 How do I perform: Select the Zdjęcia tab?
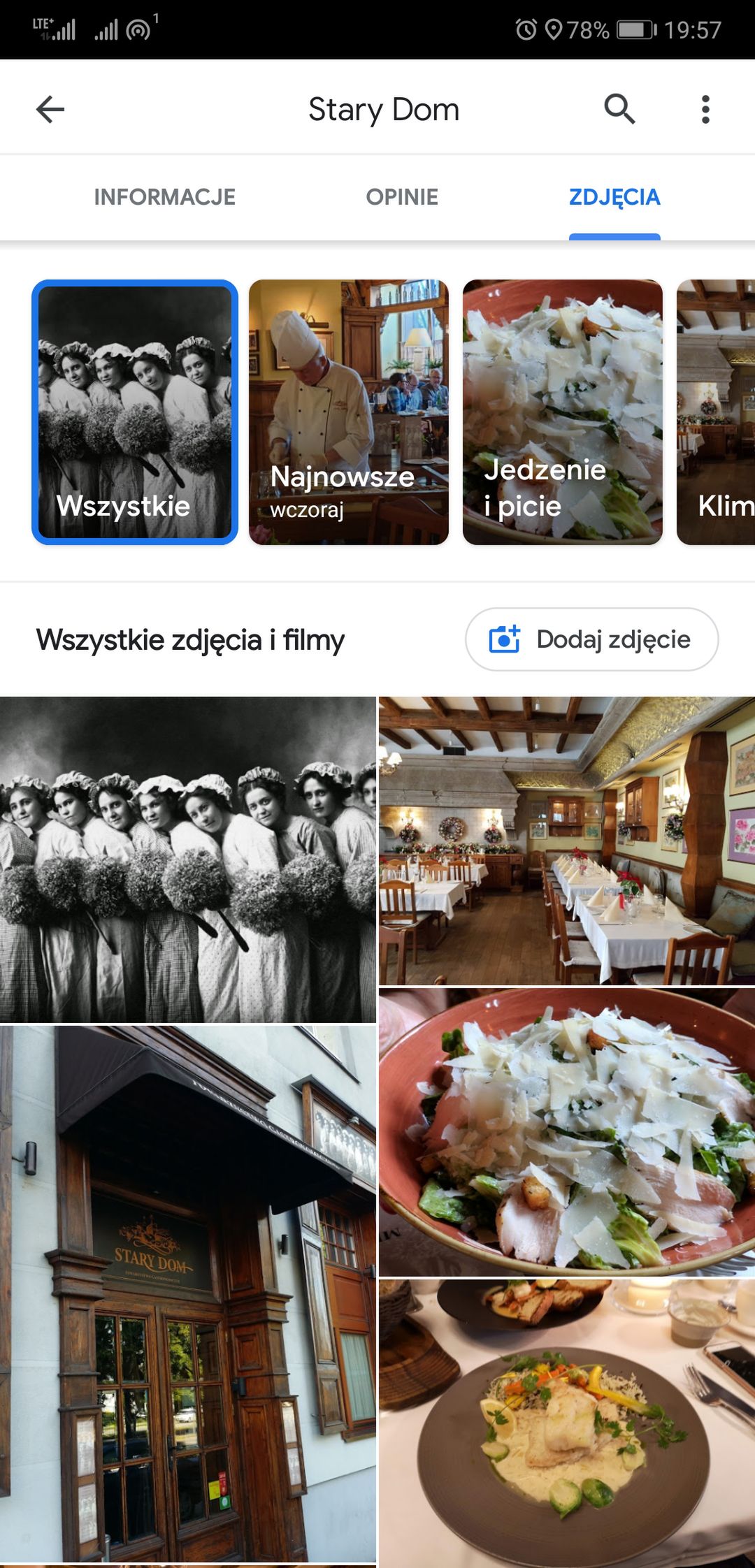(614, 197)
